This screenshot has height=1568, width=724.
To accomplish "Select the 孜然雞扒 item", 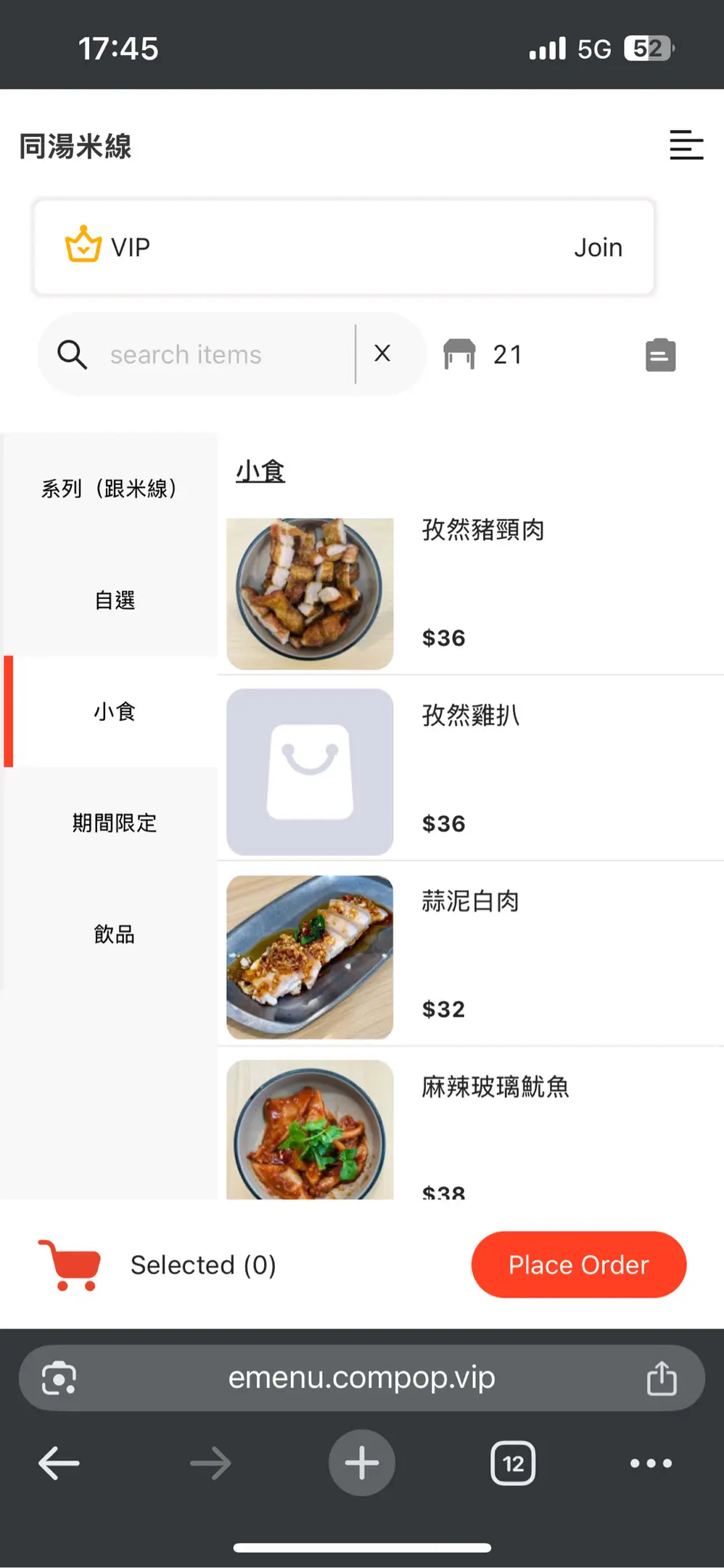I will pyautogui.click(x=470, y=716).
